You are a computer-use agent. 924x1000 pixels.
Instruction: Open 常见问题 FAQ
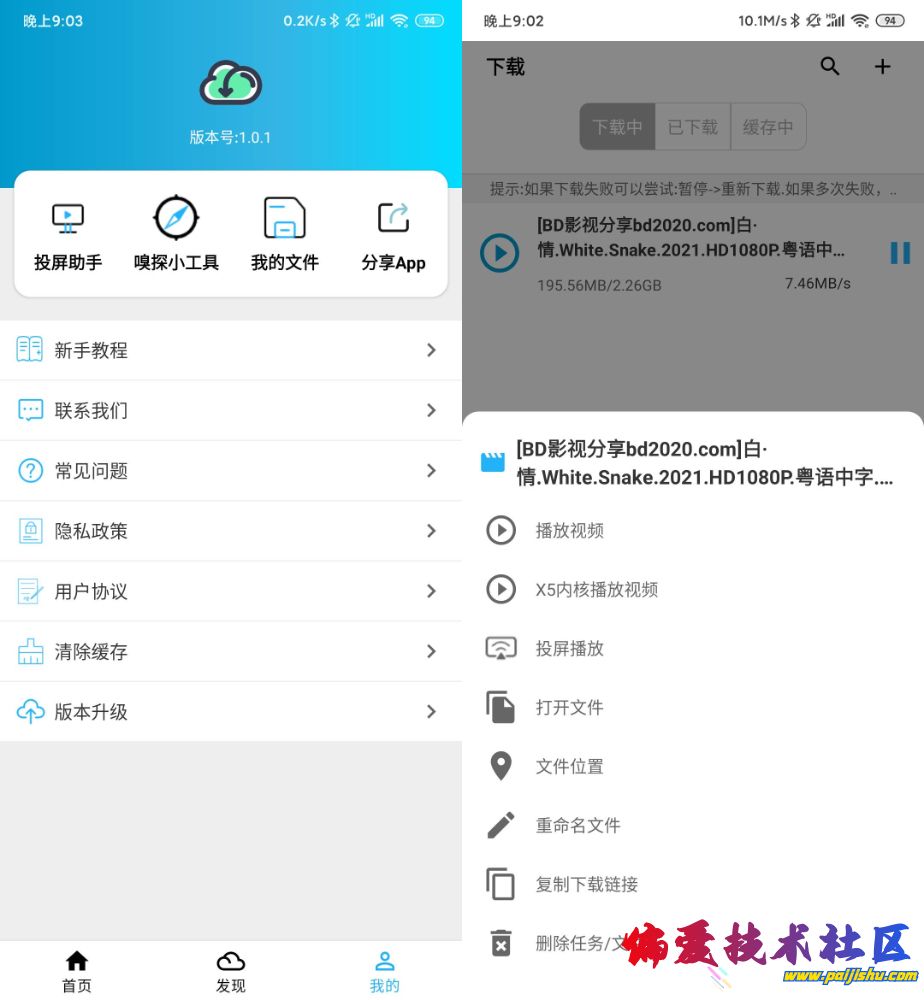click(230, 470)
